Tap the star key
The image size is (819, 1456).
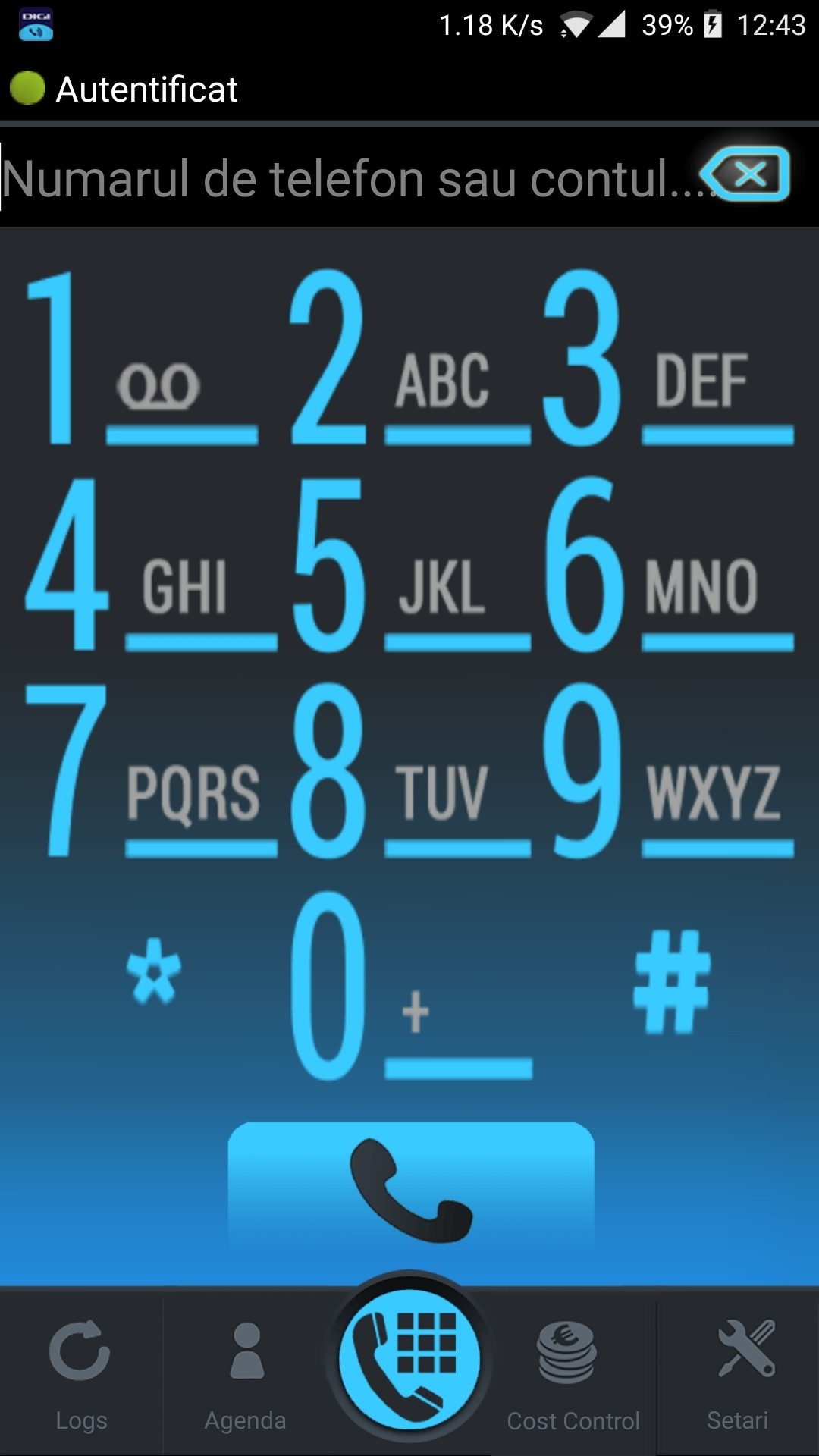tap(154, 973)
